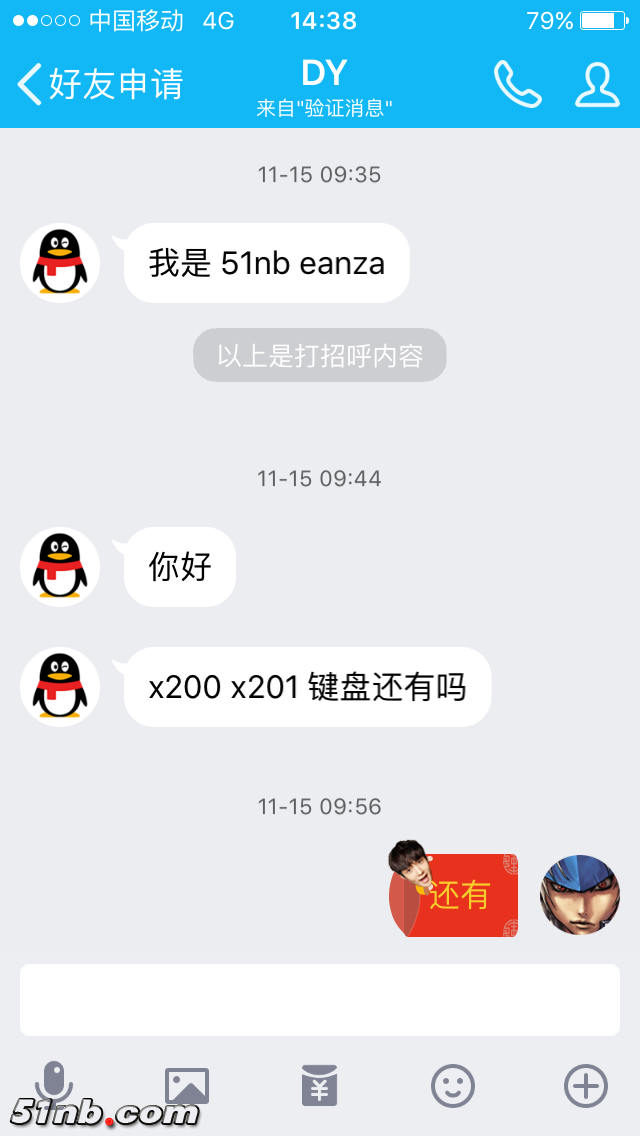This screenshot has height=1136, width=640.
Task: Open the plus more options
Action: (586, 1085)
